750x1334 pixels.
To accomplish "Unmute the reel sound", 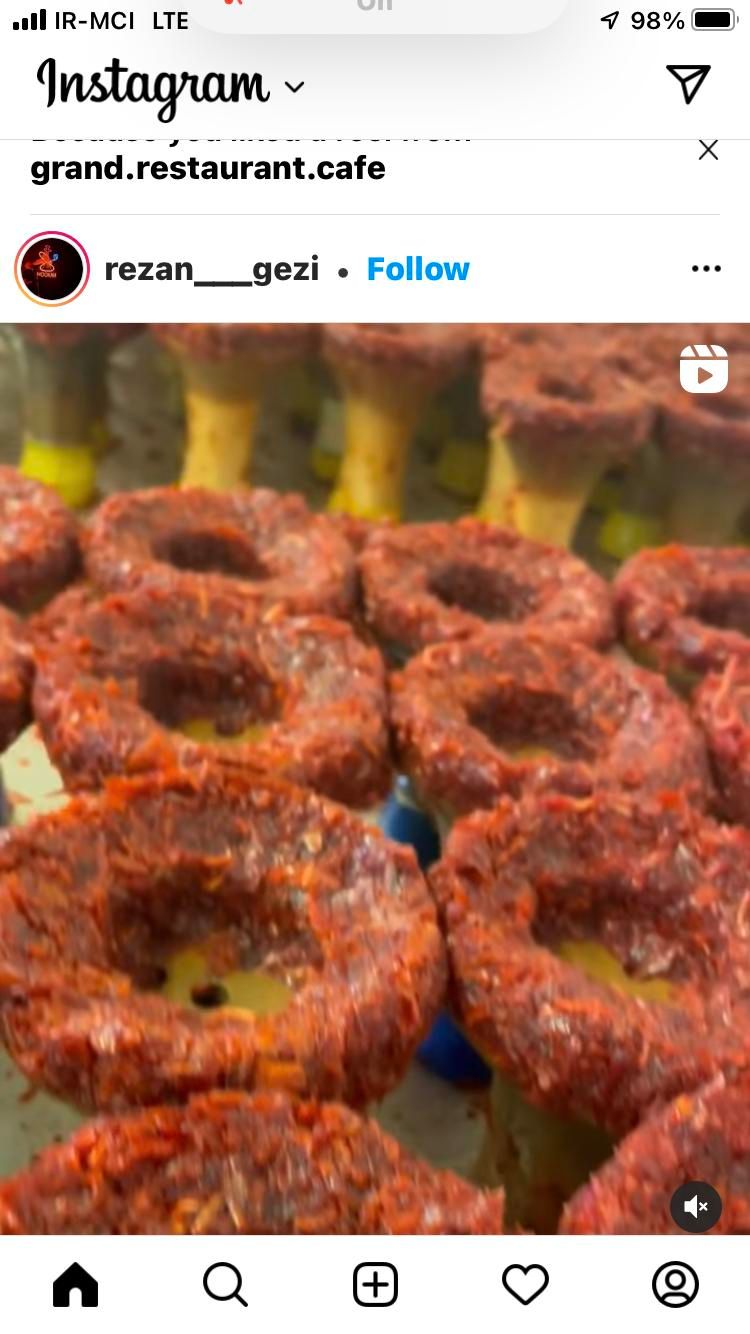I will click(695, 1207).
